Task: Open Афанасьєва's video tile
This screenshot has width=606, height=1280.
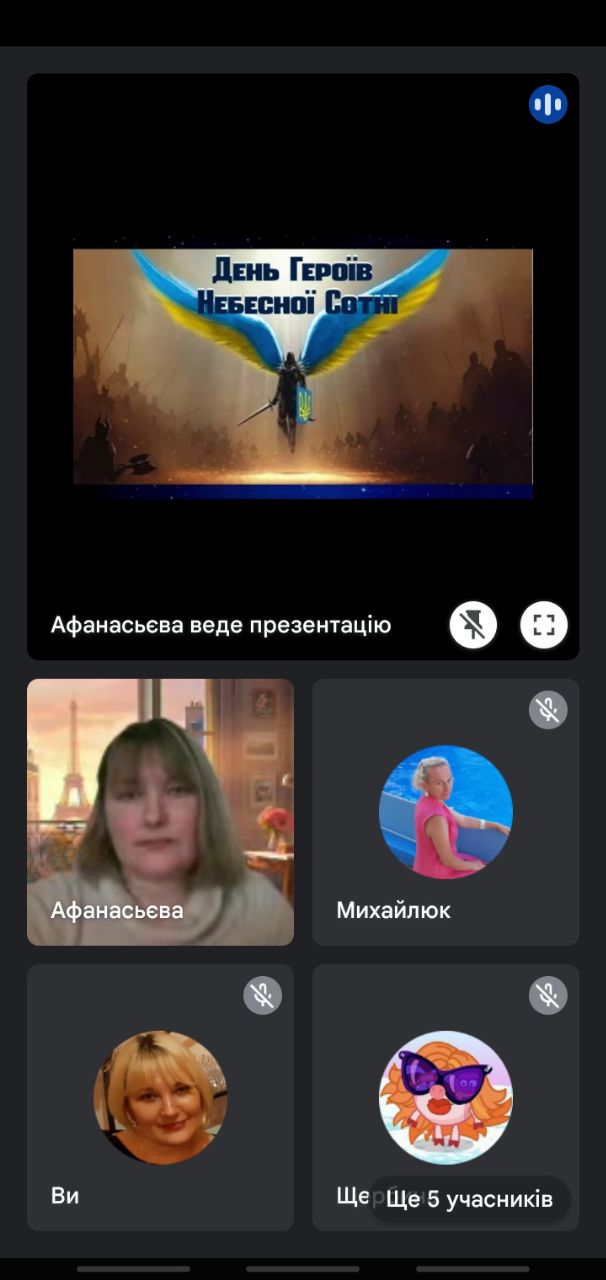Action: pos(160,811)
